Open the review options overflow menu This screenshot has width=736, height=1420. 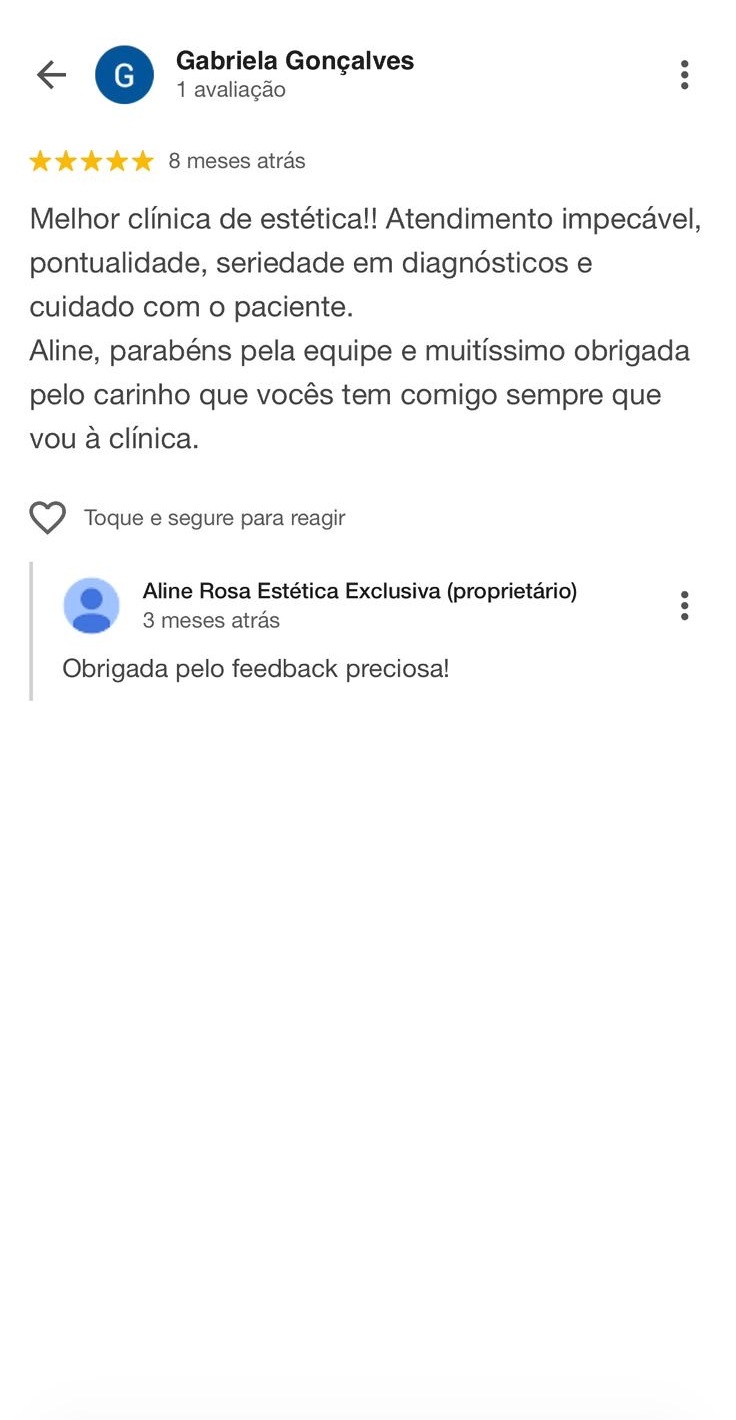(x=685, y=74)
